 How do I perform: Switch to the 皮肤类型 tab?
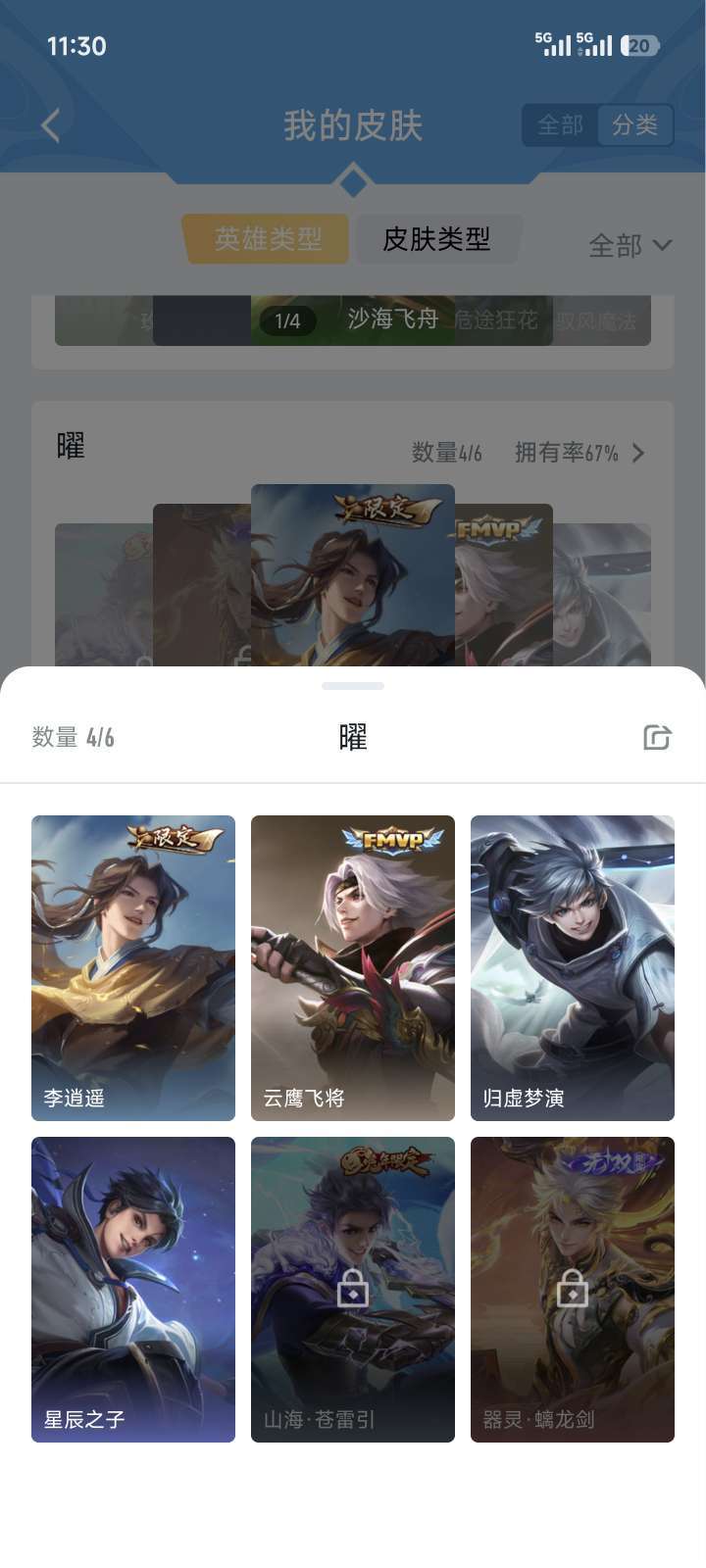pyautogui.click(x=436, y=238)
